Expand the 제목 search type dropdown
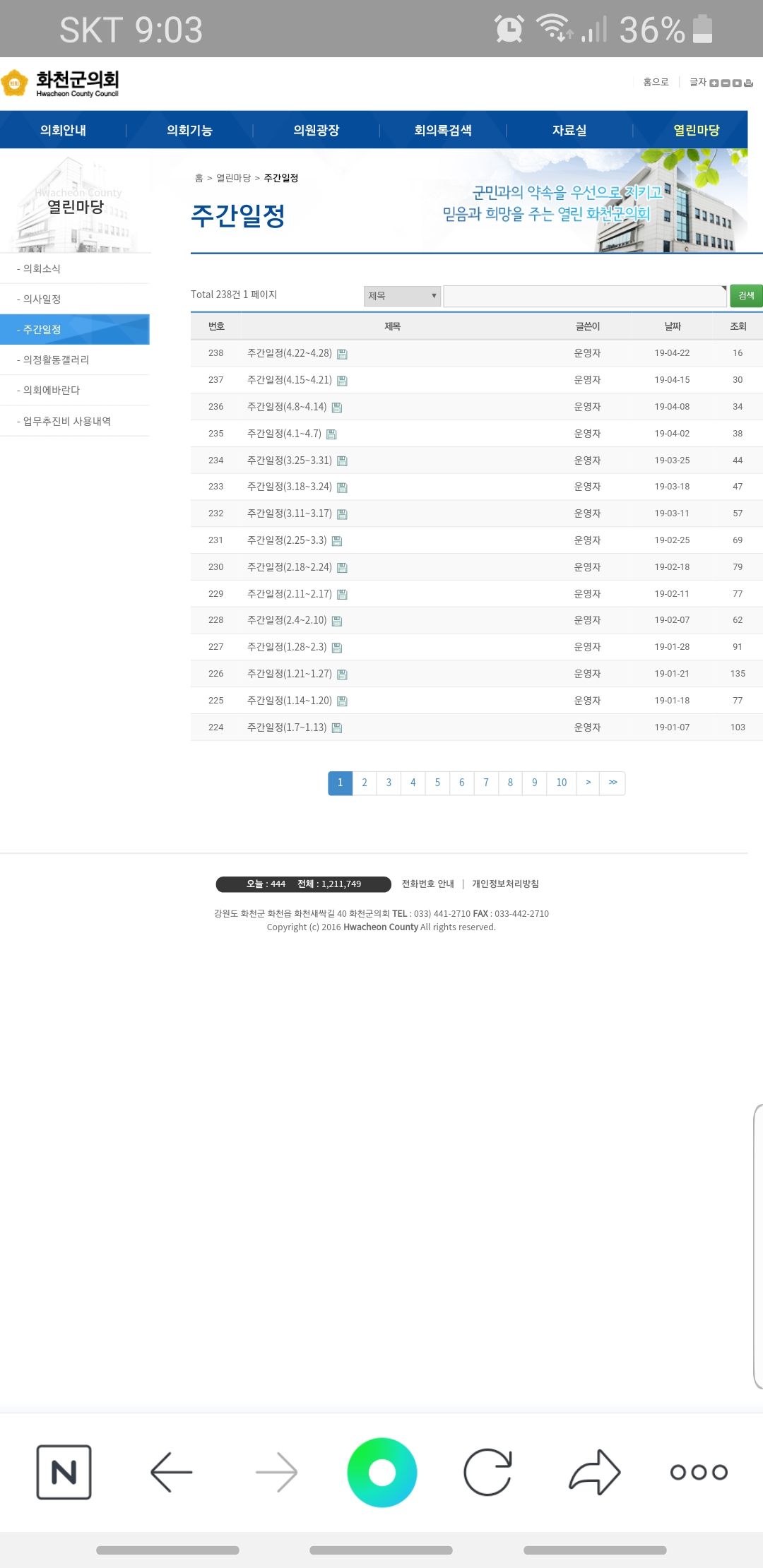763x1568 pixels. (x=402, y=296)
